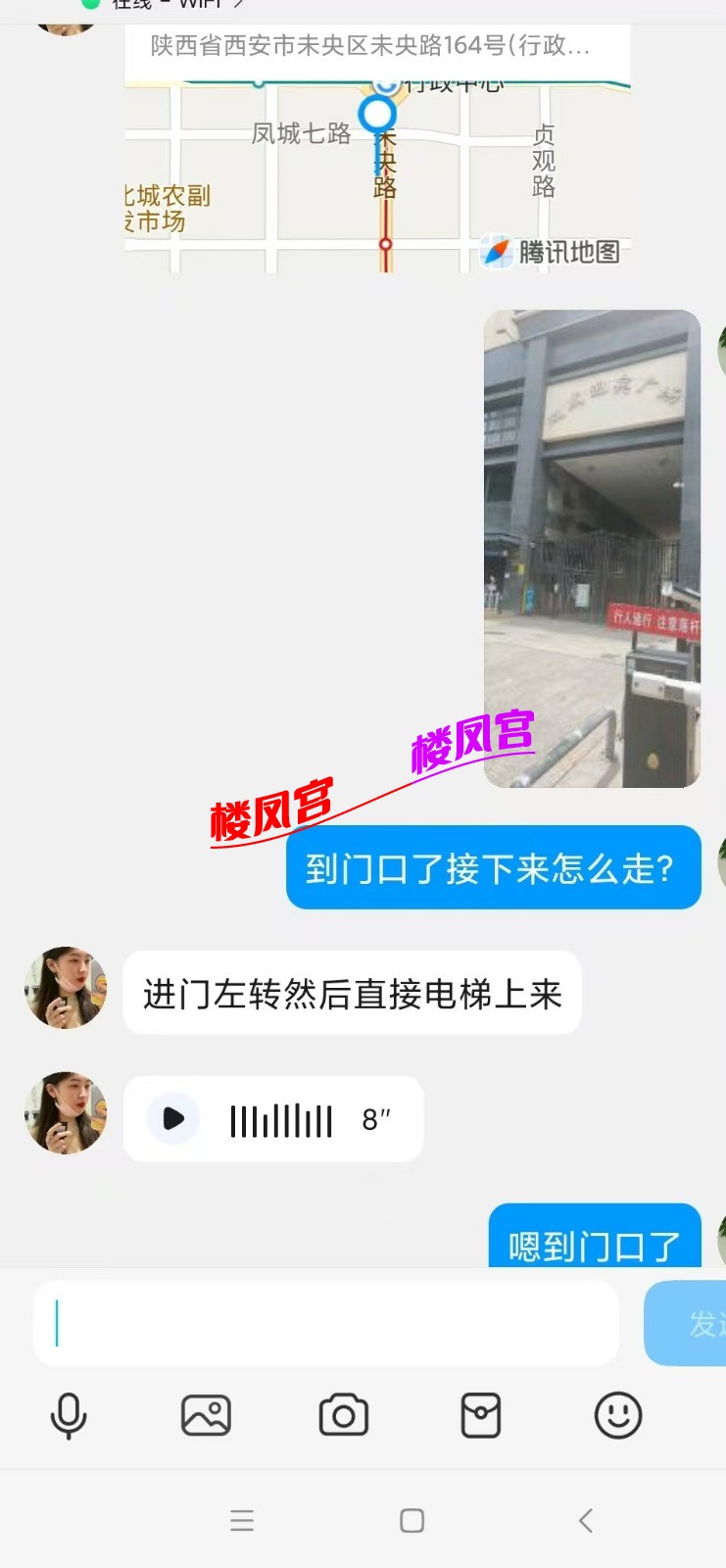Play the 8-second voice message

(x=173, y=1118)
